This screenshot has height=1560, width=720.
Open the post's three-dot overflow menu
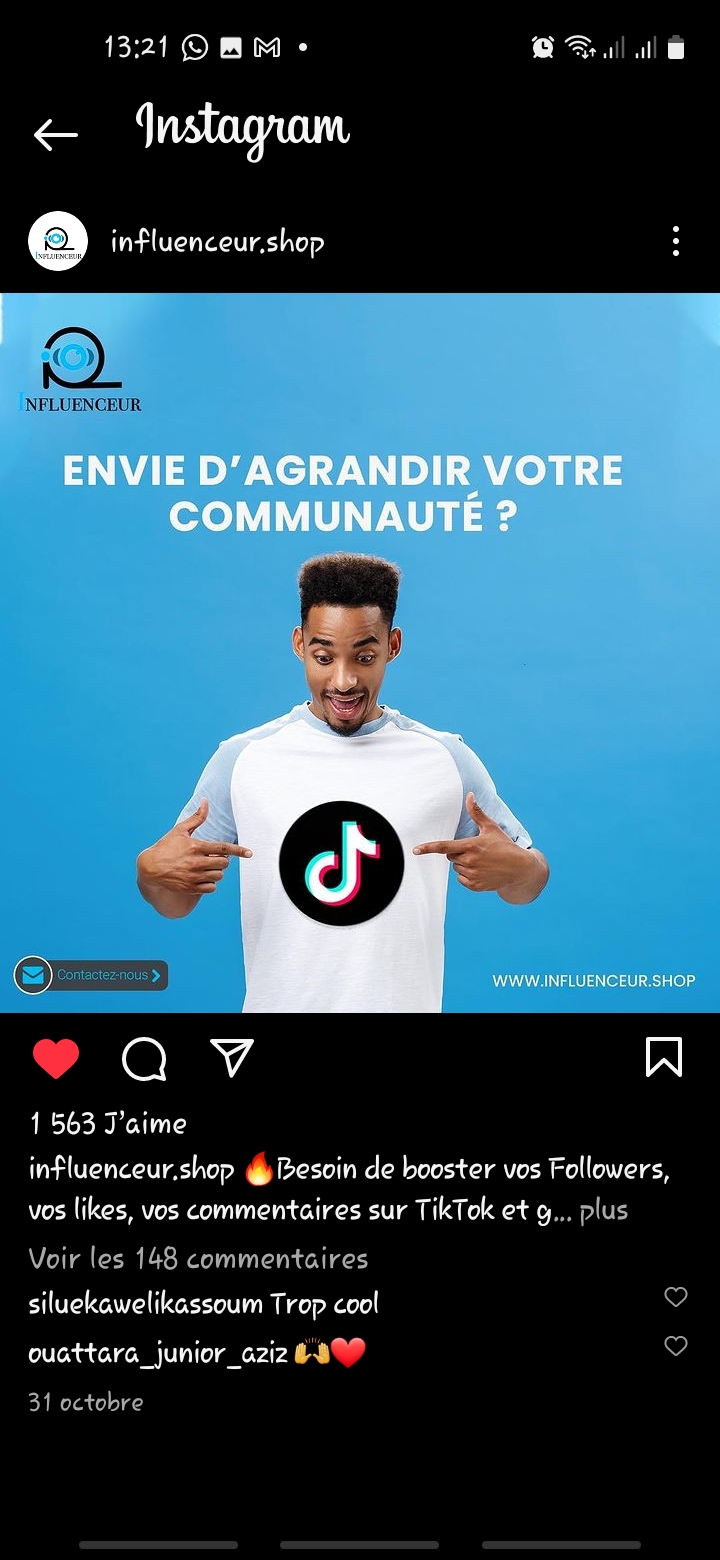click(676, 241)
